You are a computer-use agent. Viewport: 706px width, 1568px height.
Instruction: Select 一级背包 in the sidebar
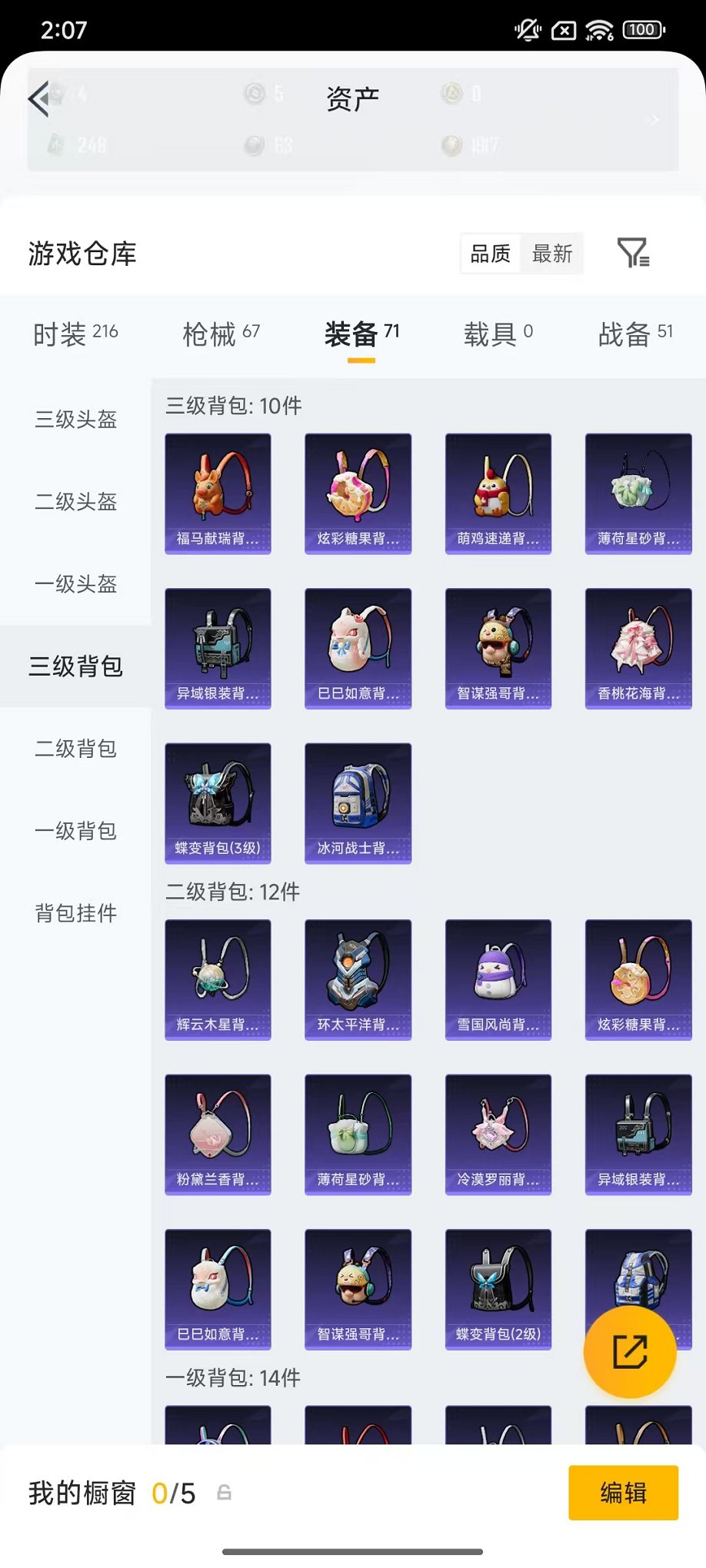(75, 832)
